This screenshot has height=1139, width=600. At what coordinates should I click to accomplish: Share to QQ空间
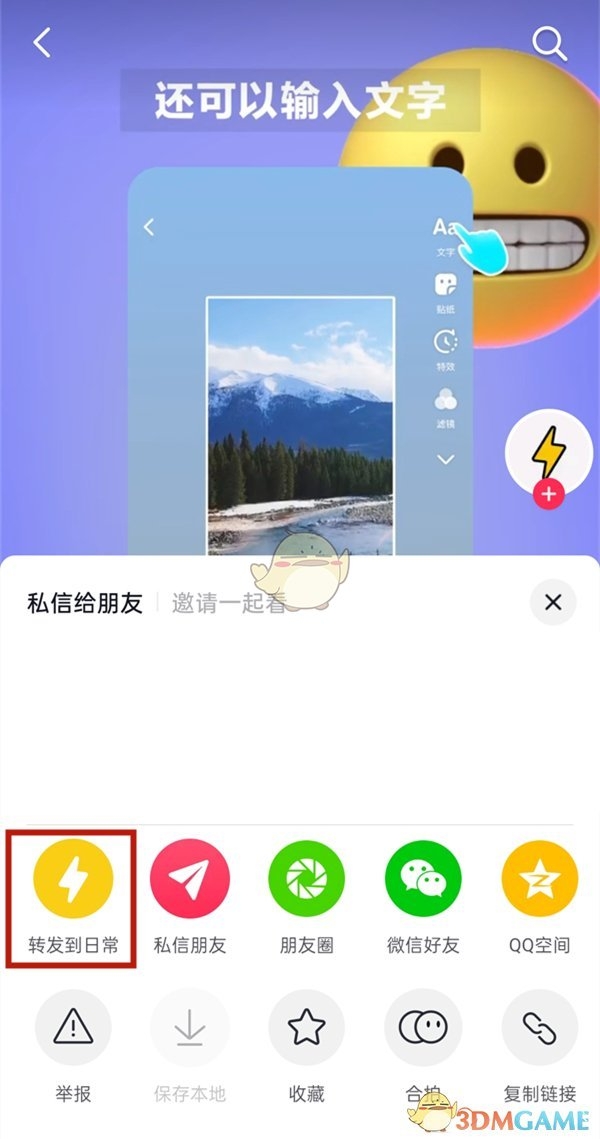(x=540, y=881)
